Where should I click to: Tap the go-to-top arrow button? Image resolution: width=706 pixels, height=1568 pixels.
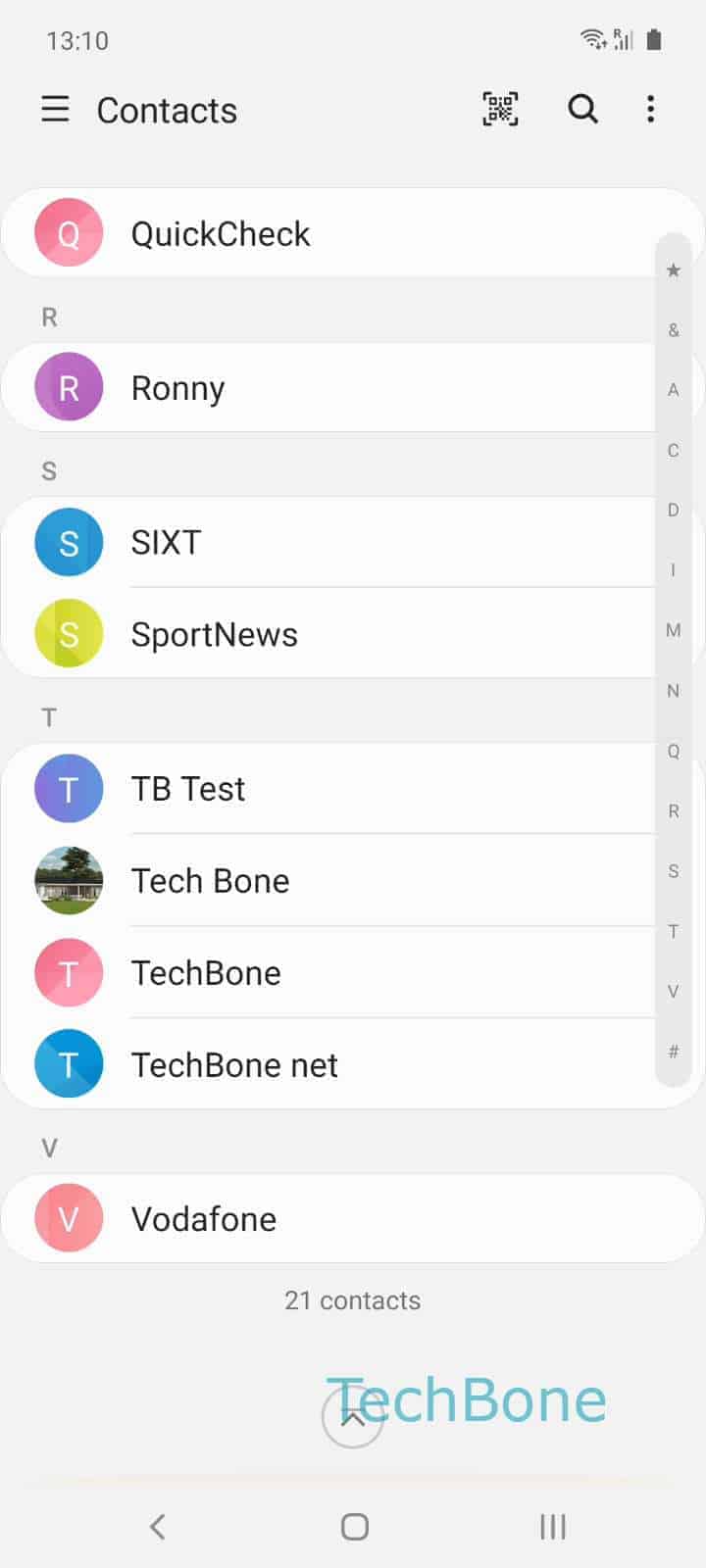(x=352, y=1418)
